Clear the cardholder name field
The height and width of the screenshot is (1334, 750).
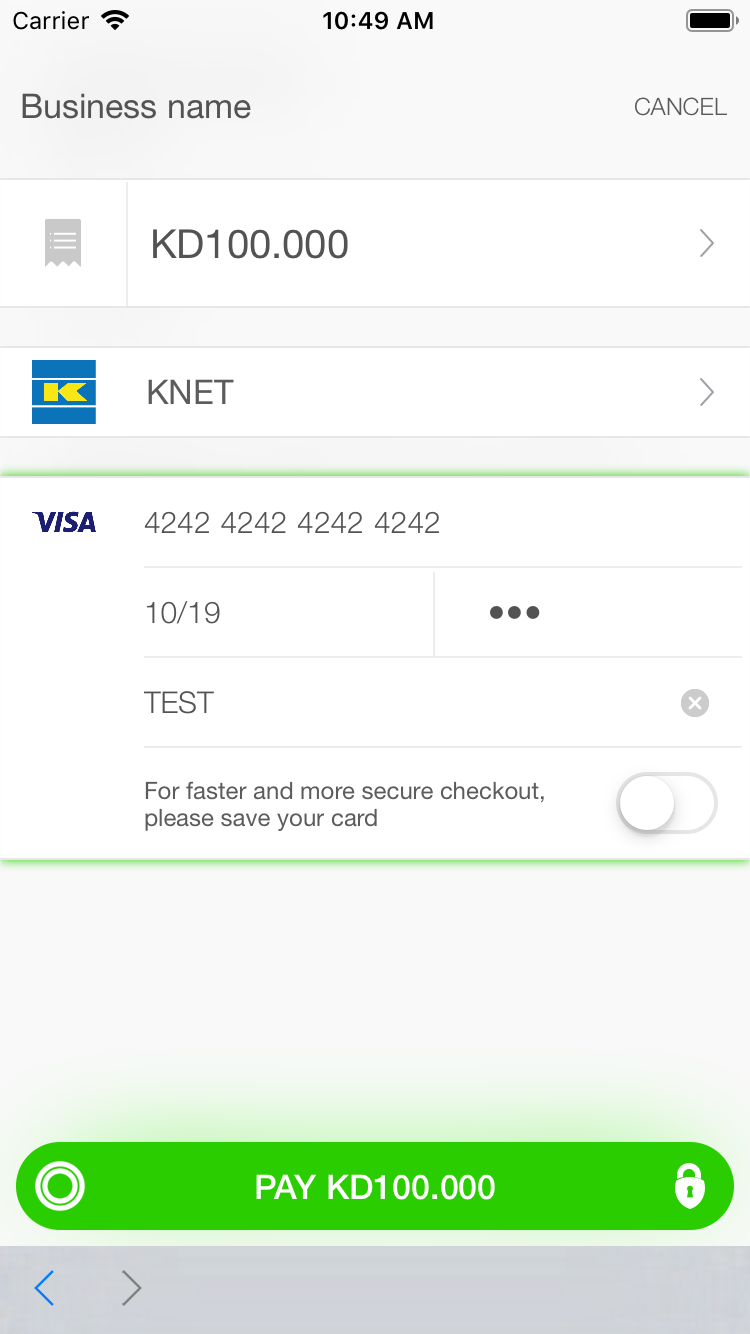[x=695, y=703]
